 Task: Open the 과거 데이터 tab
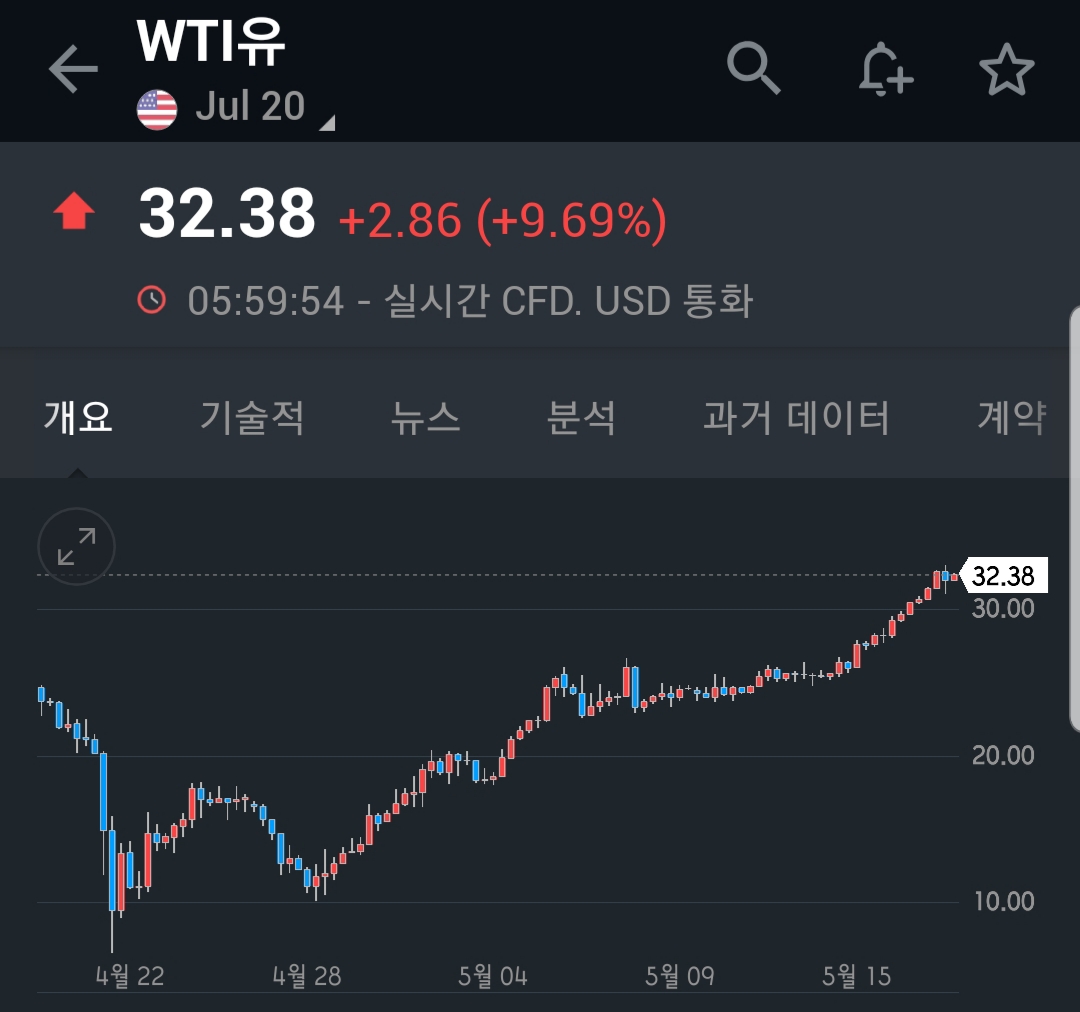click(796, 417)
